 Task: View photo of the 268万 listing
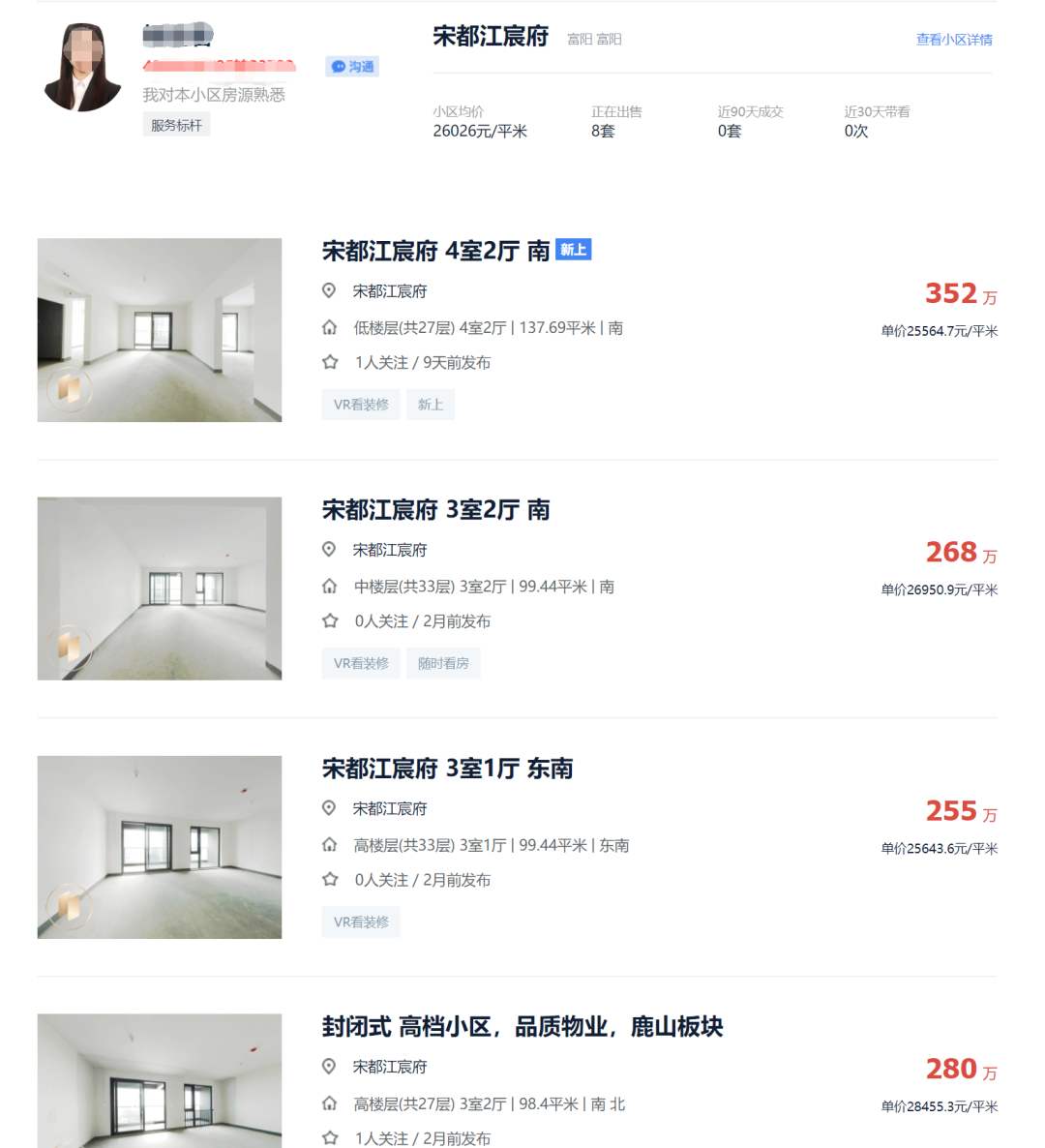pyautogui.click(x=160, y=589)
